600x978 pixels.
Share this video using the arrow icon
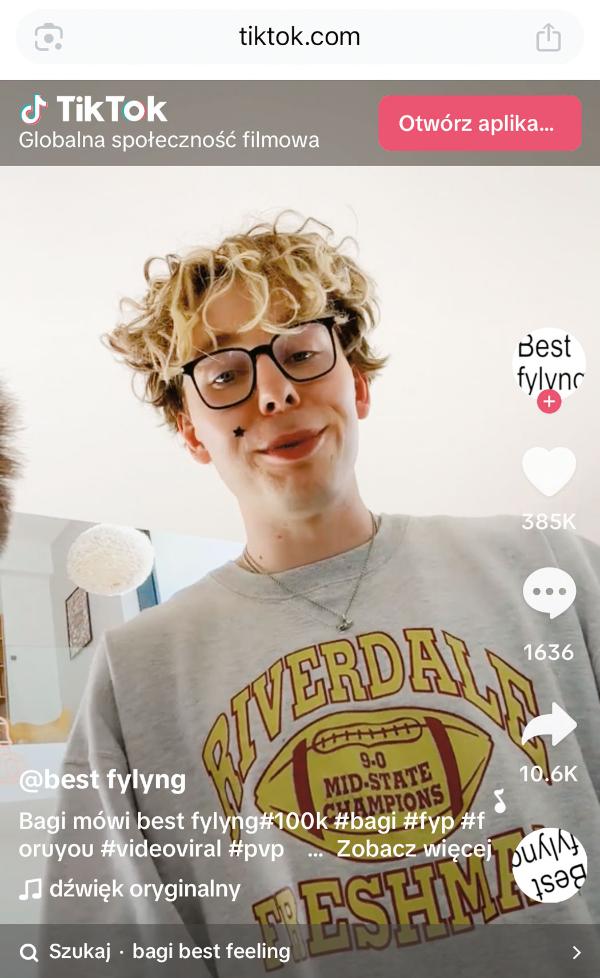549,725
